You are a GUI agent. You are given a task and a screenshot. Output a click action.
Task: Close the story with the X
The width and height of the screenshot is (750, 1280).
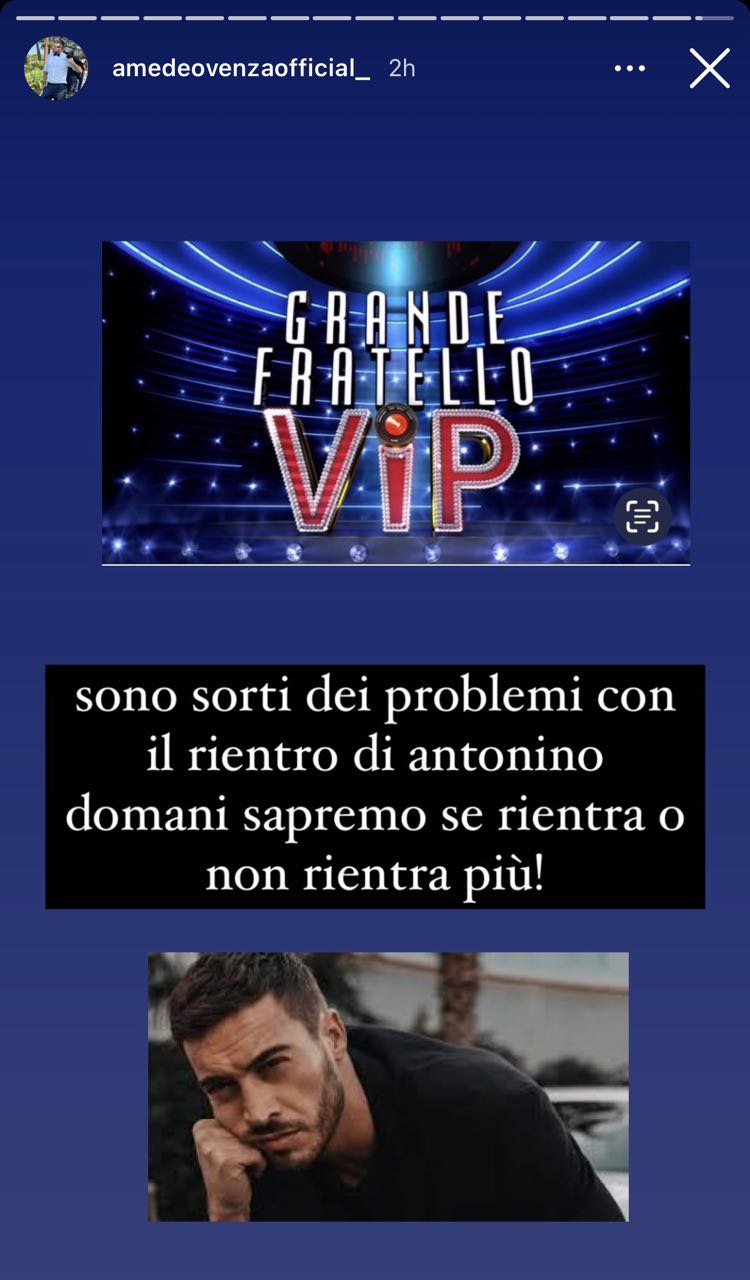point(710,69)
